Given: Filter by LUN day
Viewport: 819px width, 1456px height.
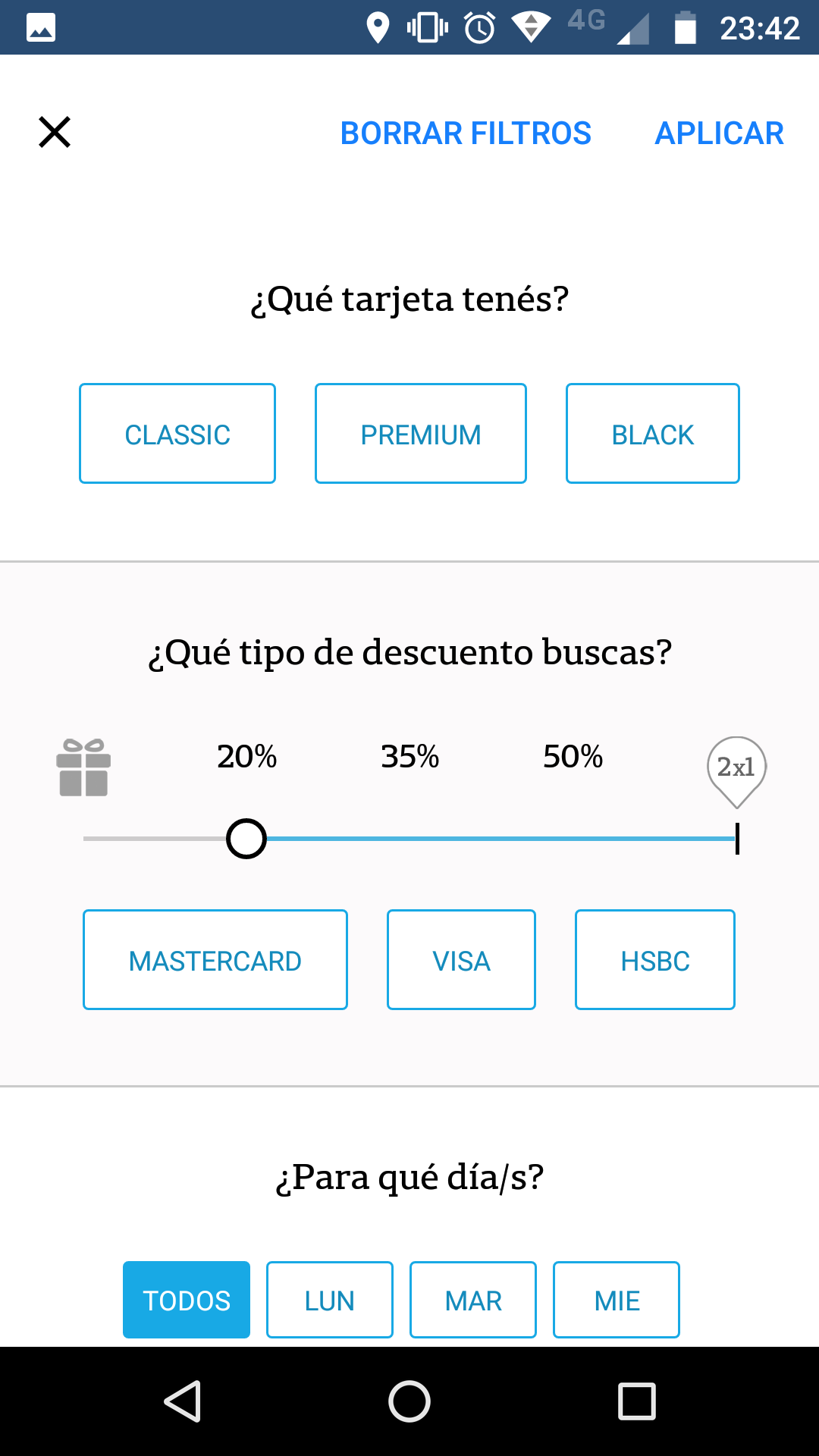Looking at the screenshot, I should (330, 1300).
